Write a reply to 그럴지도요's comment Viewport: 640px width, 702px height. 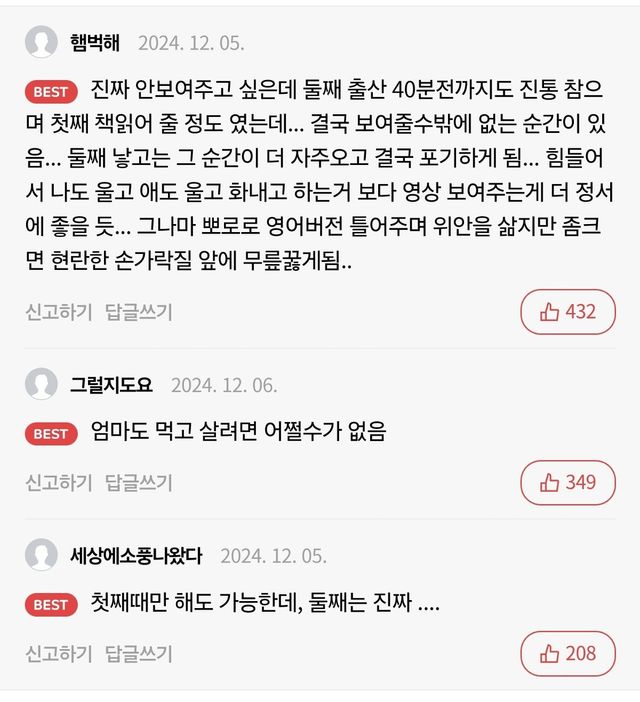click(x=139, y=483)
